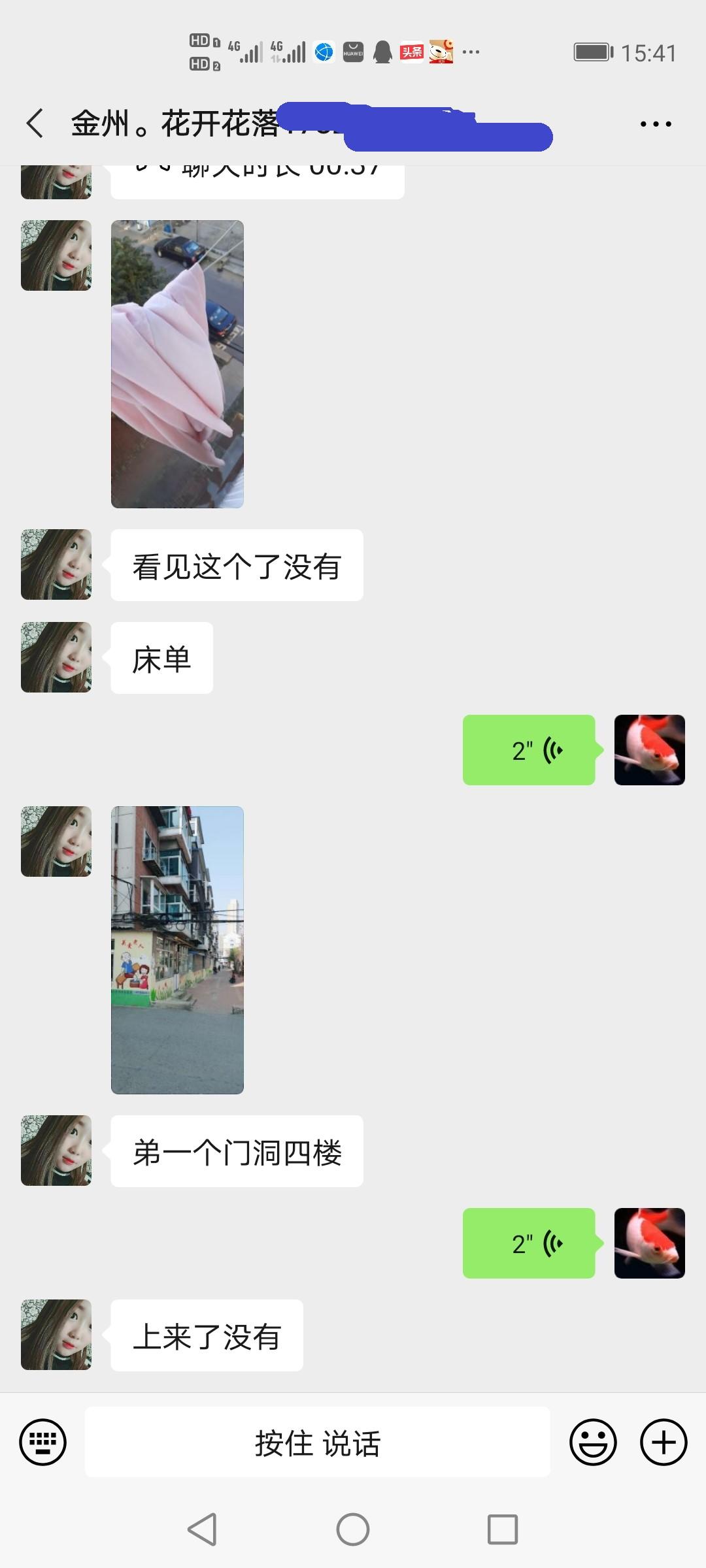Expand the status bar overflow dots
706x1568 pixels.
click(x=472, y=51)
